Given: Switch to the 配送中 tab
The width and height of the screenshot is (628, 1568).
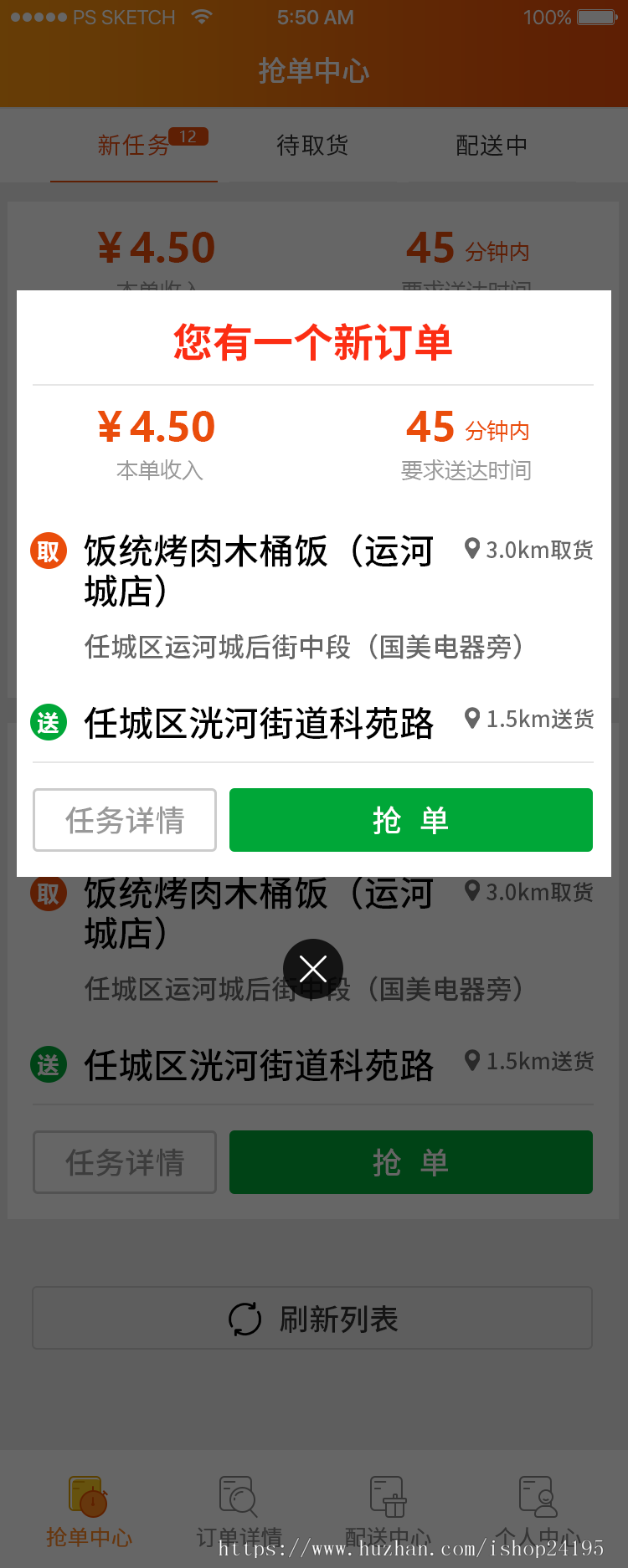Looking at the screenshot, I should (x=492, y=145).
